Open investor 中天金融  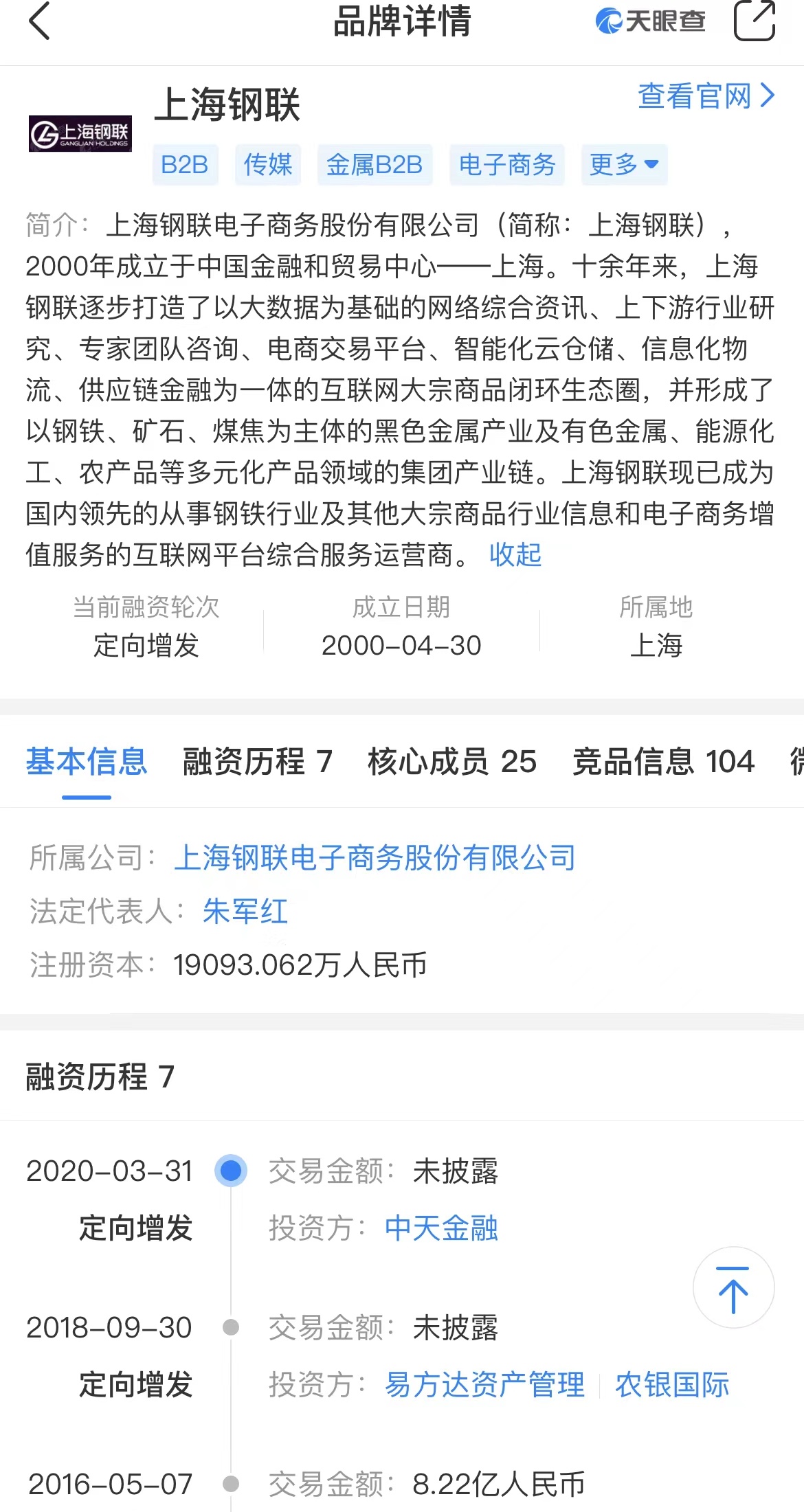click(441, 1228)
